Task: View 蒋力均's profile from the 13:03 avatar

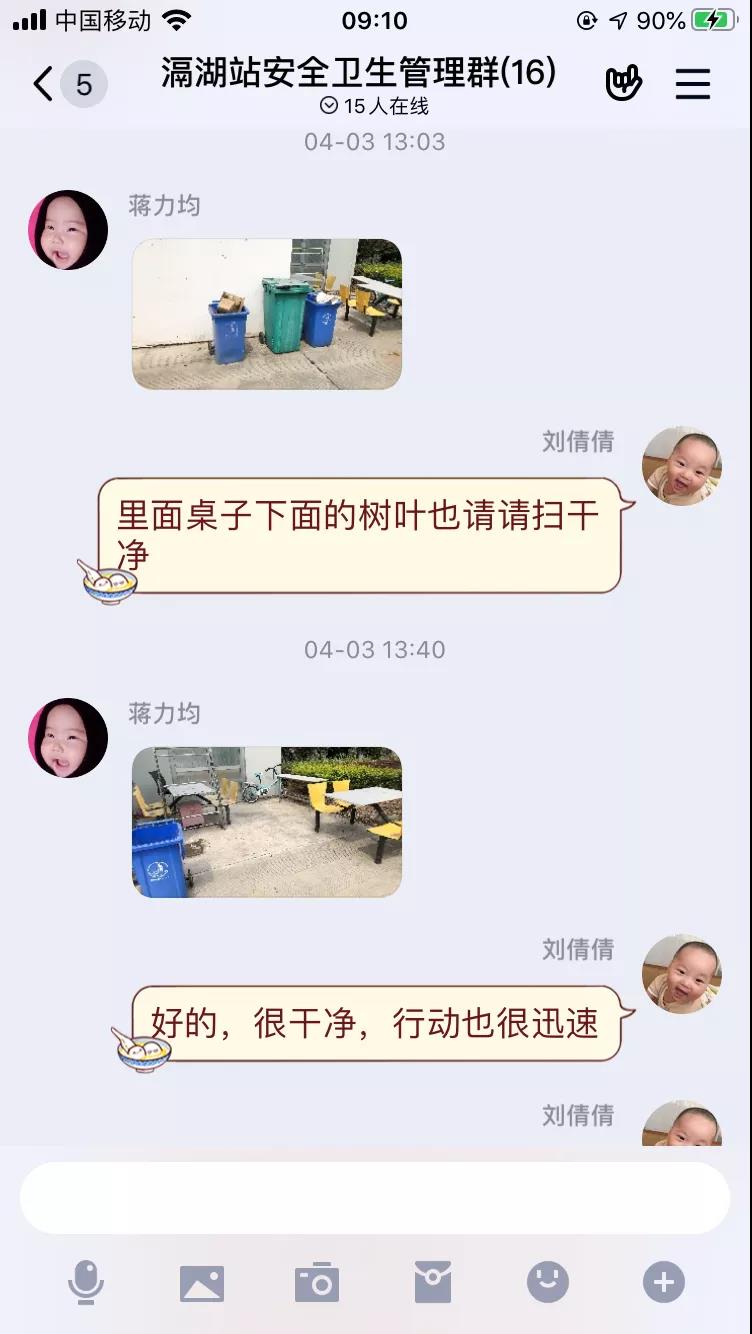Action: (x=68, y=230)
